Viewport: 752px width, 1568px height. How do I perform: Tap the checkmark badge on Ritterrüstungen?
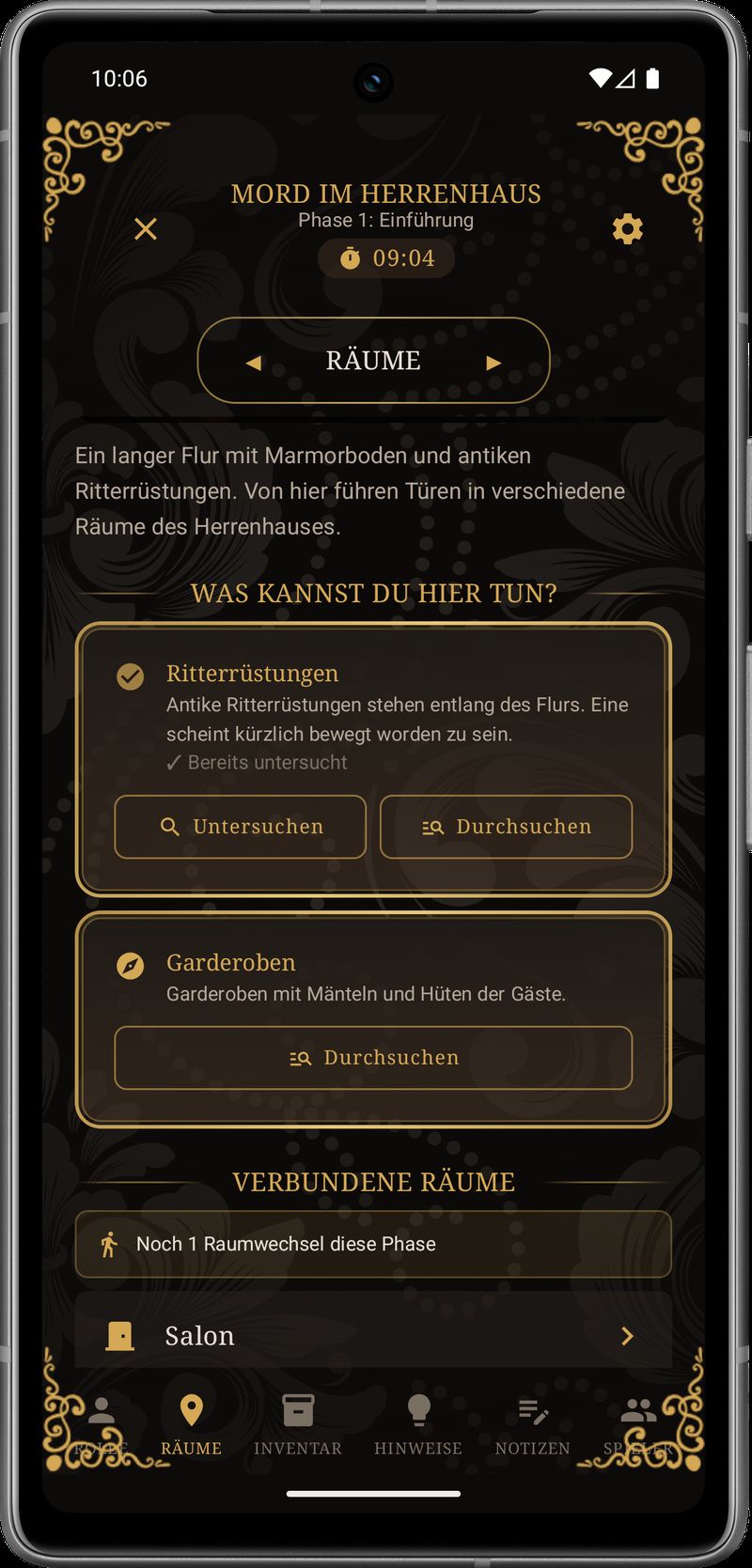131,676
